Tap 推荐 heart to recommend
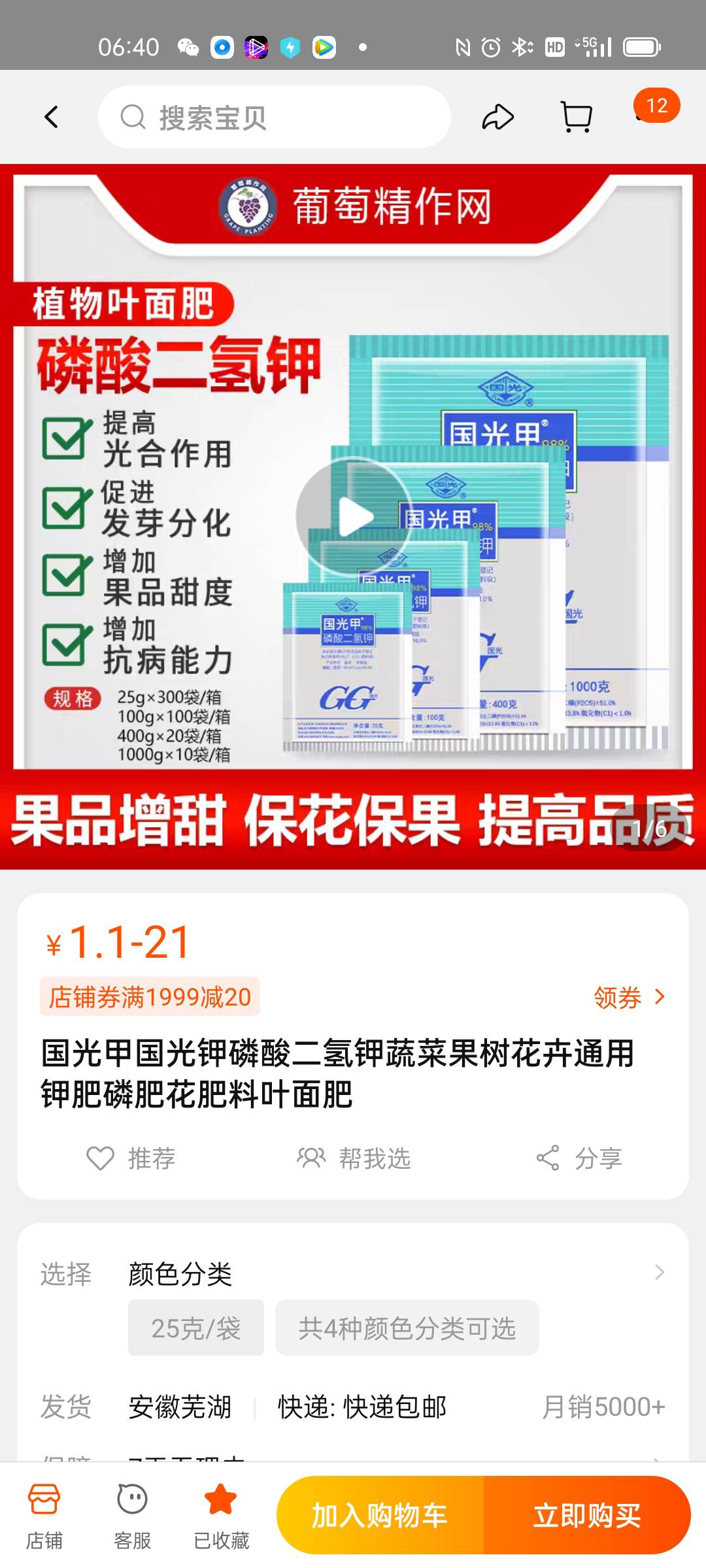 pos(131,1158)
